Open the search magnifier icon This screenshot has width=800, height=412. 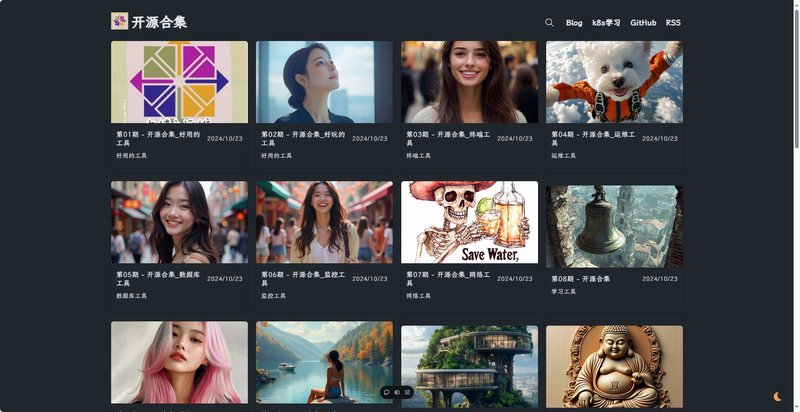(549, 22)
